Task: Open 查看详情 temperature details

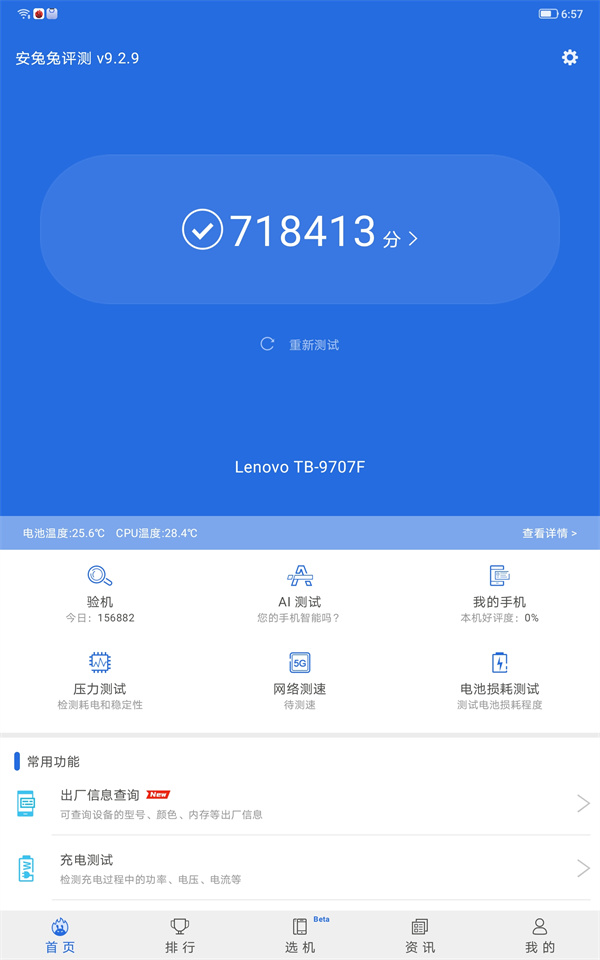Action: 549,533
